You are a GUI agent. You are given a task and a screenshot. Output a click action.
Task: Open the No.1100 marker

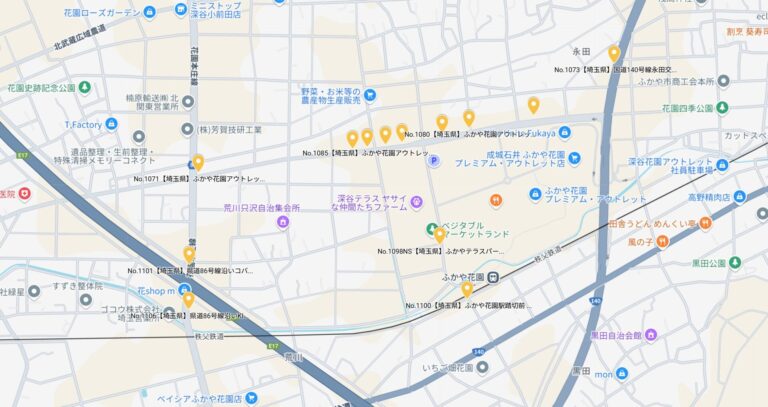(467, 289)
